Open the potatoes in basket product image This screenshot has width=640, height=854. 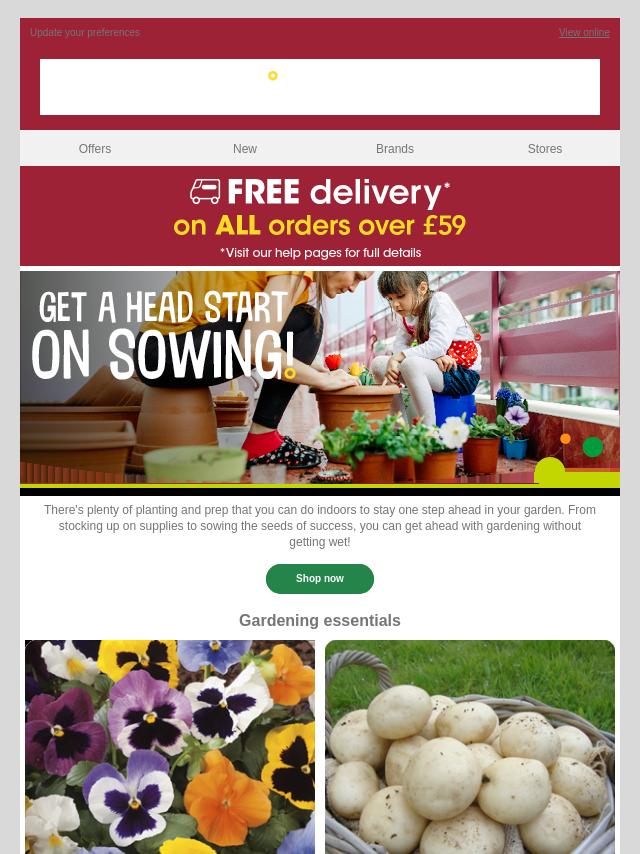[x=470, y=746]
